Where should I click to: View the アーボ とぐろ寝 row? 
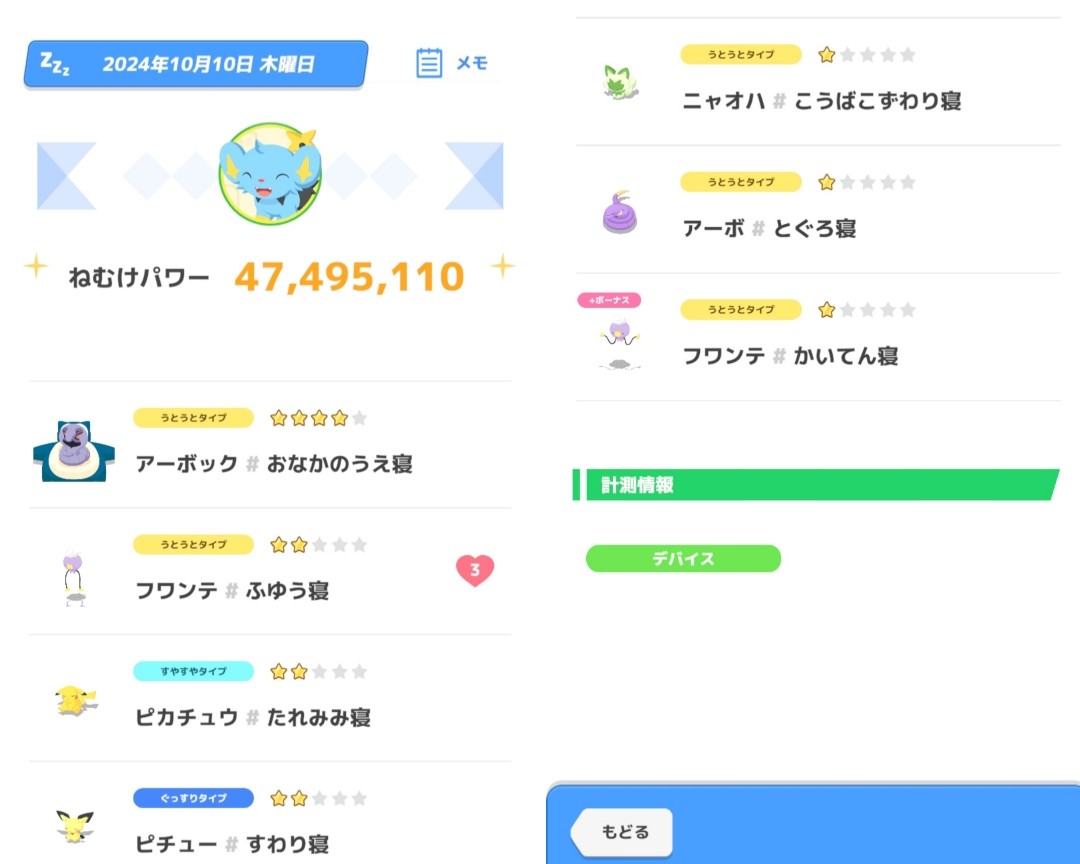[818, 210]
